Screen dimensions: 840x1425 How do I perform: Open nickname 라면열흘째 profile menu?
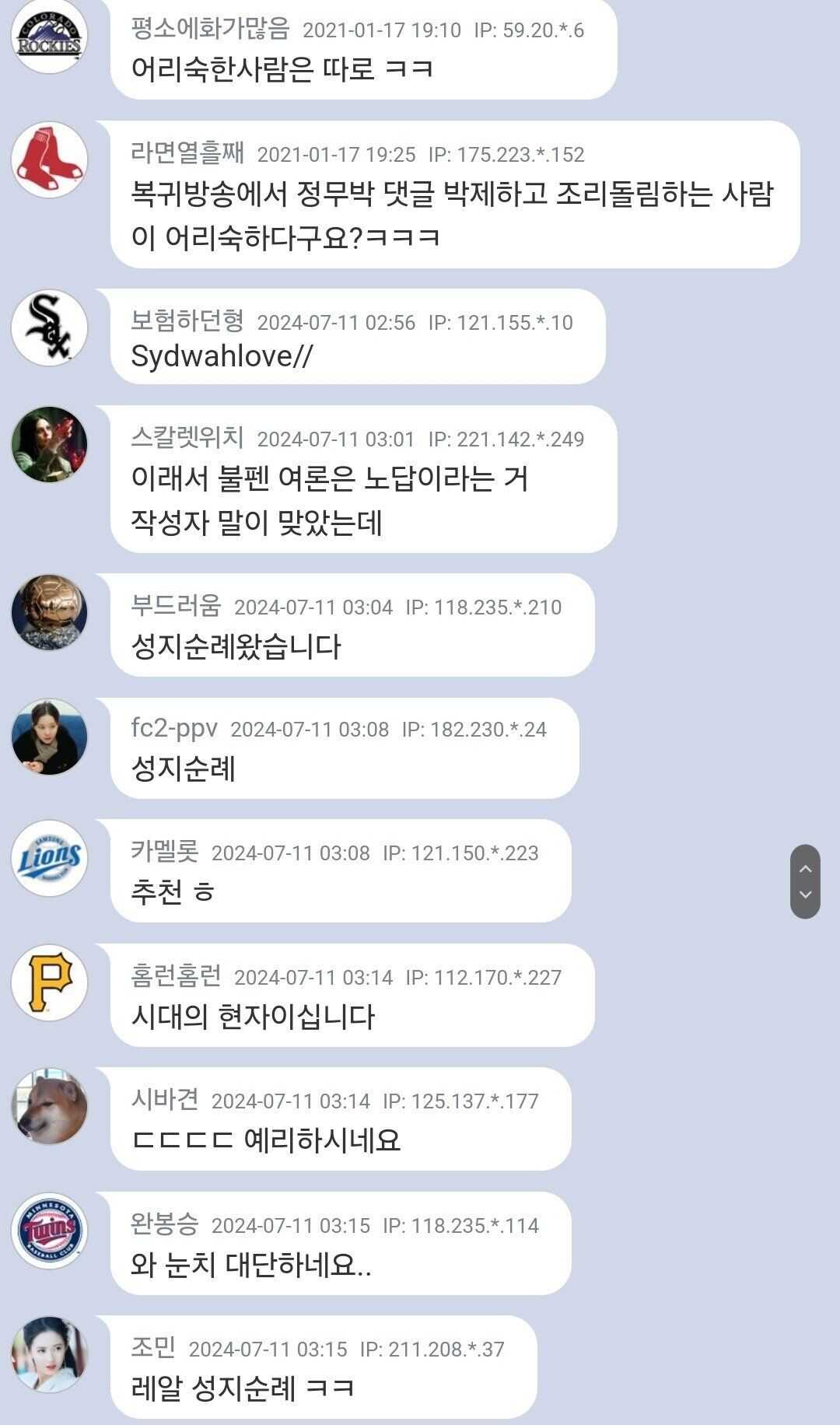click(x=187, y=152)
